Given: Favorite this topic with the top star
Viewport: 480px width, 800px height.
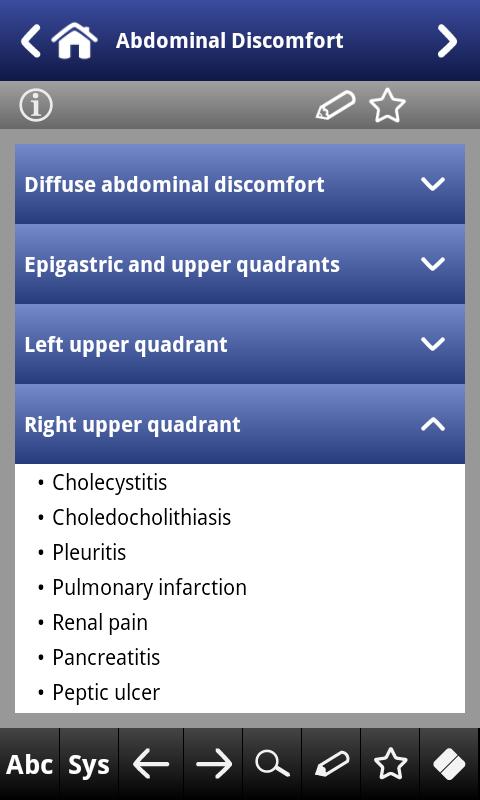Looking at the screenshot, I should [x=387, y=106].
